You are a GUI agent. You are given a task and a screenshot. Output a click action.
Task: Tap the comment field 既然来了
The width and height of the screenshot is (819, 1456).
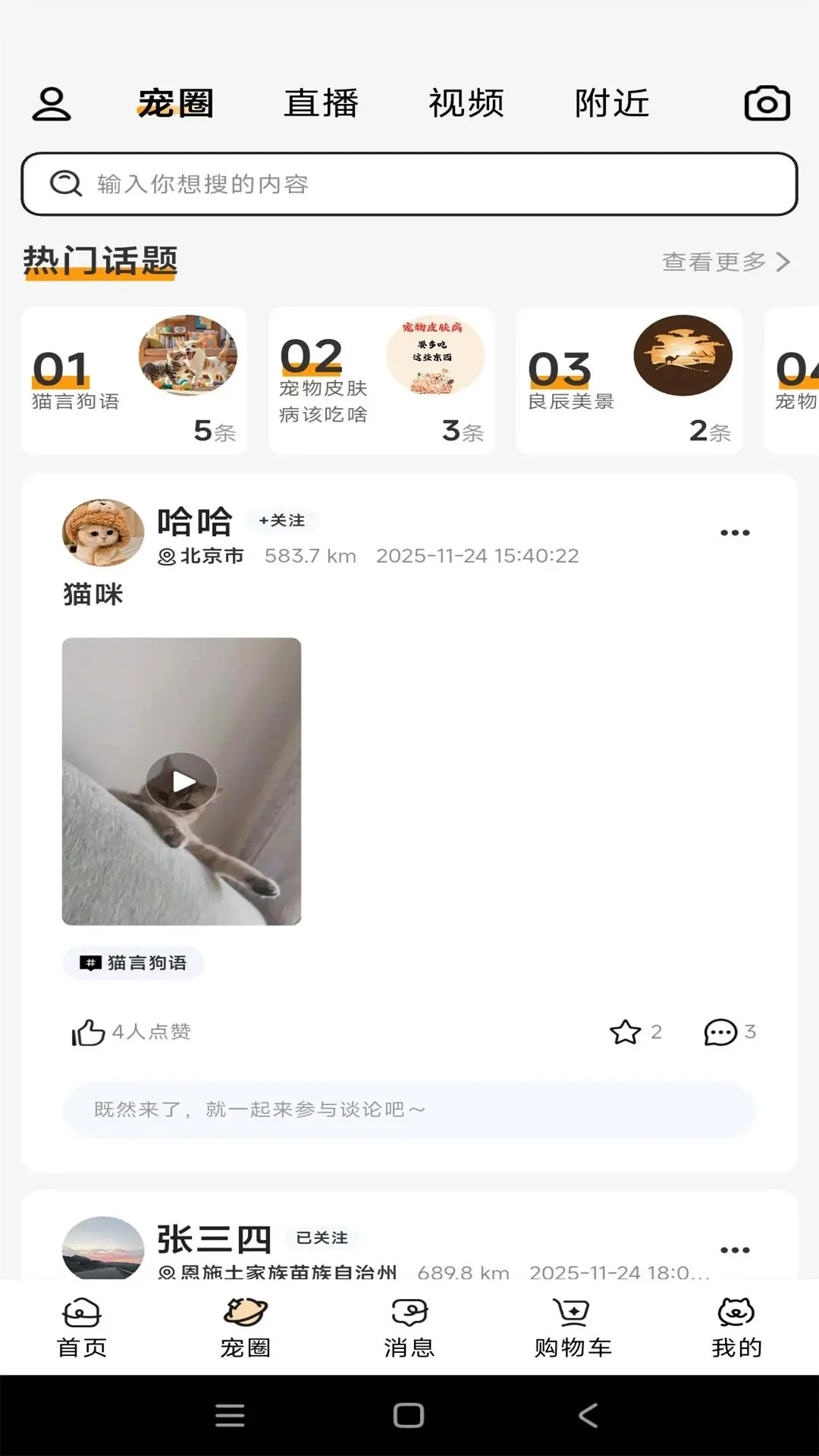pyautogui.click(x=409, y=1110)
